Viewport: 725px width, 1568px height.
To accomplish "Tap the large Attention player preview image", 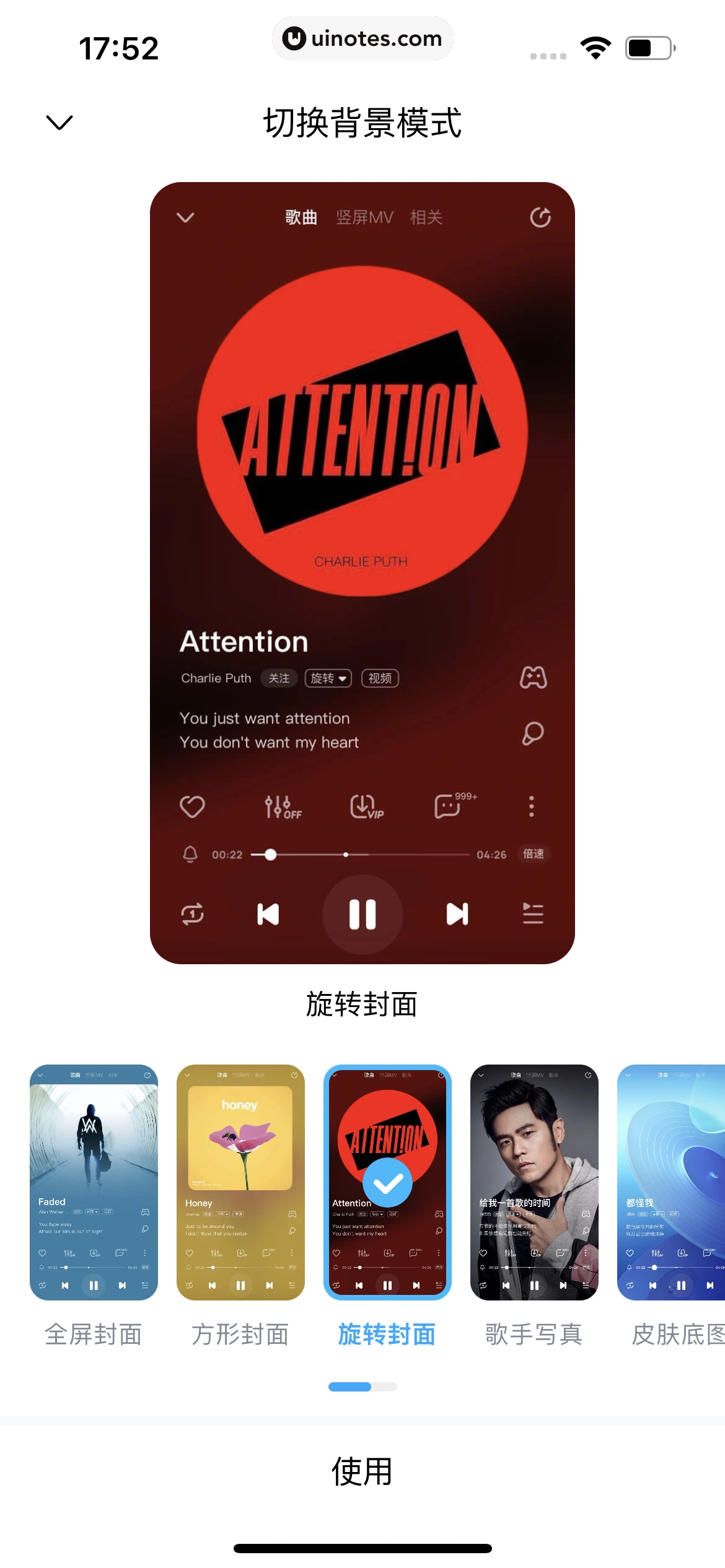I will click(362, 572).
